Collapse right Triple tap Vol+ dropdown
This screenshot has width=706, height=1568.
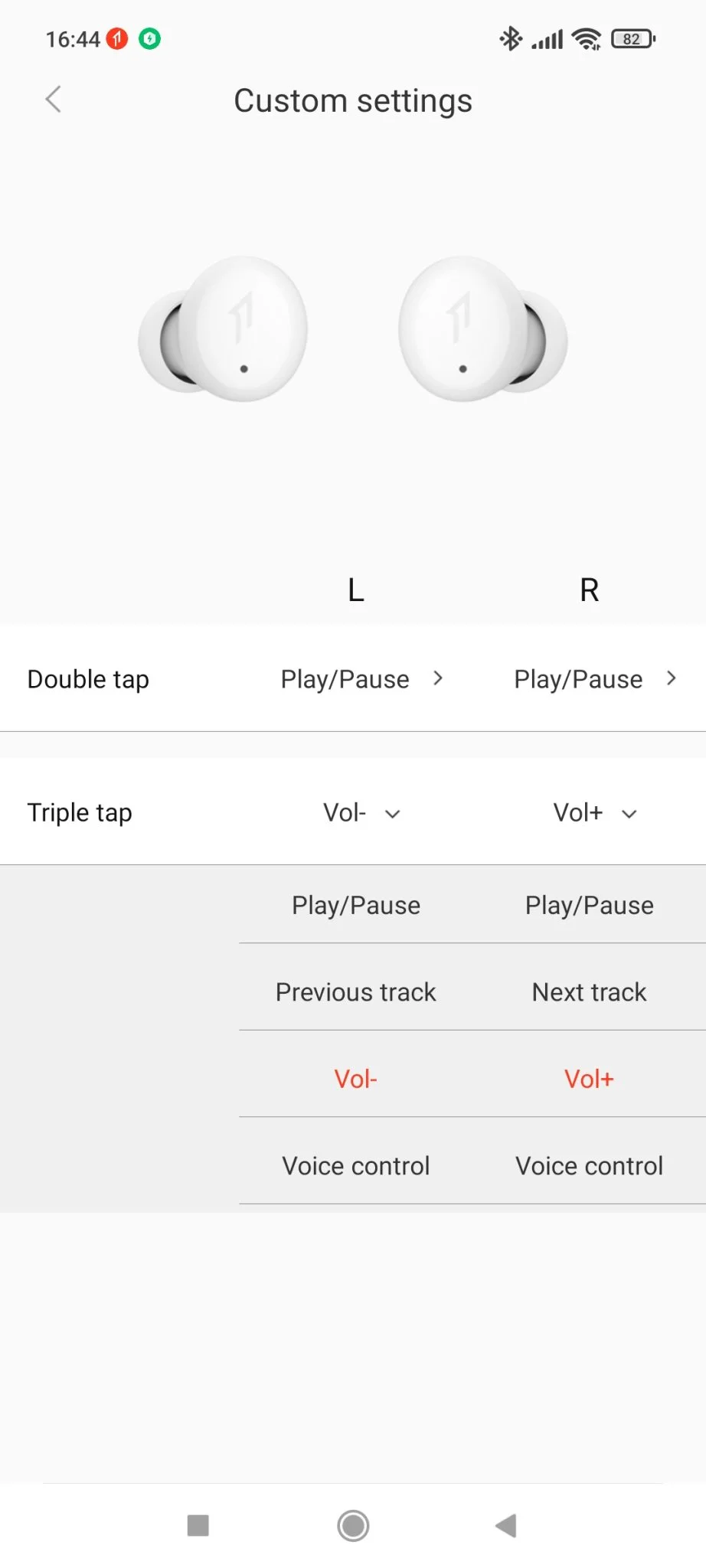595,813
